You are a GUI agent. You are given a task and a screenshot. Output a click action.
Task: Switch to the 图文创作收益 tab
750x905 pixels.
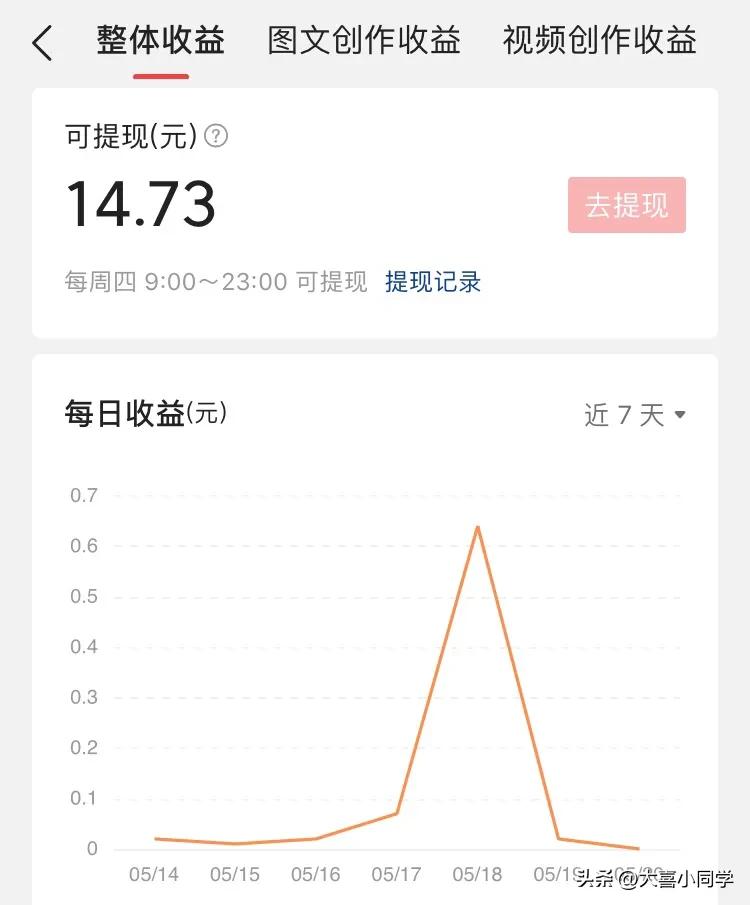point(362,41)
